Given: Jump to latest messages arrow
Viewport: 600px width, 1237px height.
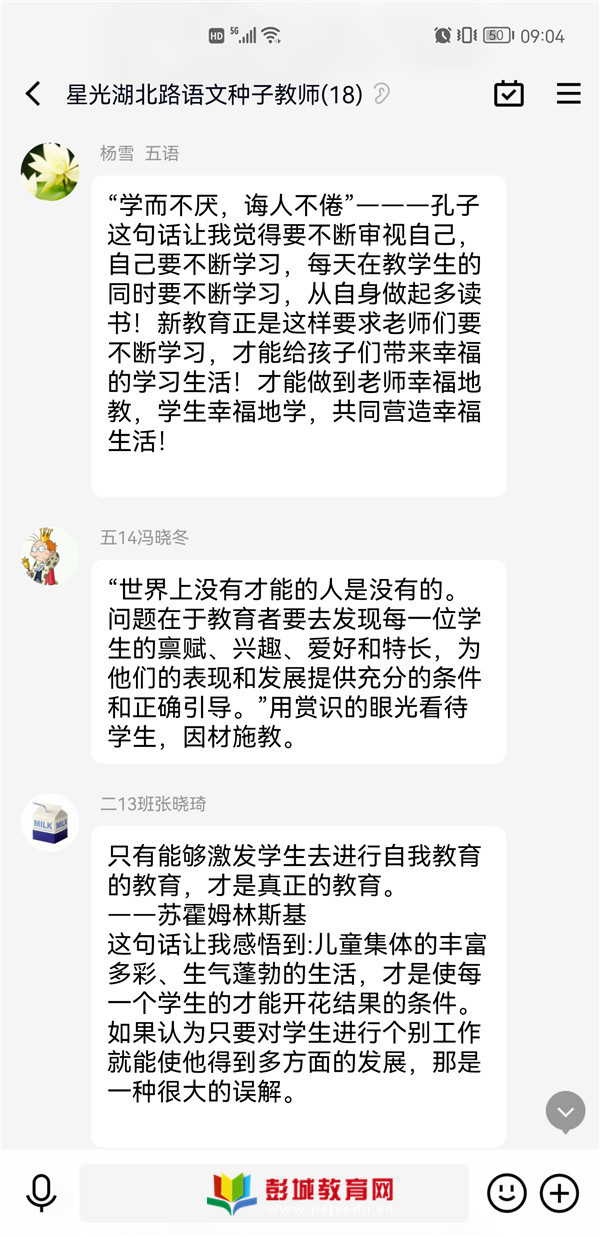Looking at the screenshot, I should [565, 1111].
